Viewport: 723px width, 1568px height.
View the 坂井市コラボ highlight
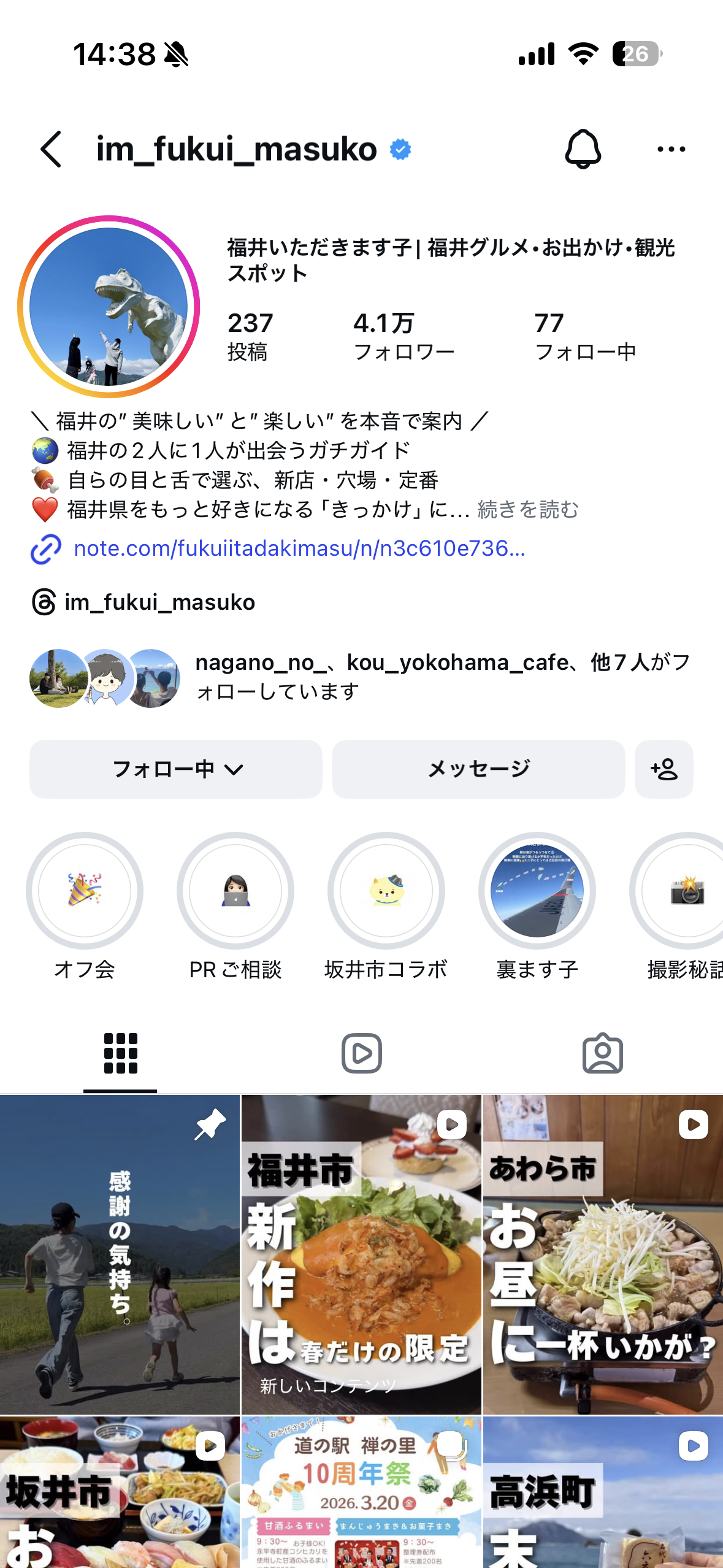[386, 893]
